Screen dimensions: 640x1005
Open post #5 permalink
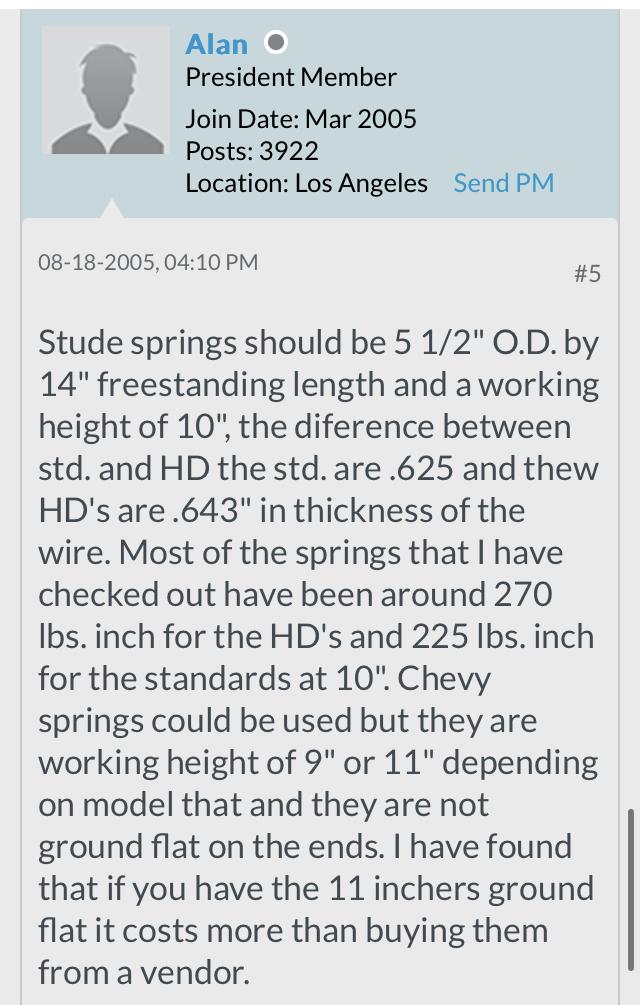tap(587, 273)
